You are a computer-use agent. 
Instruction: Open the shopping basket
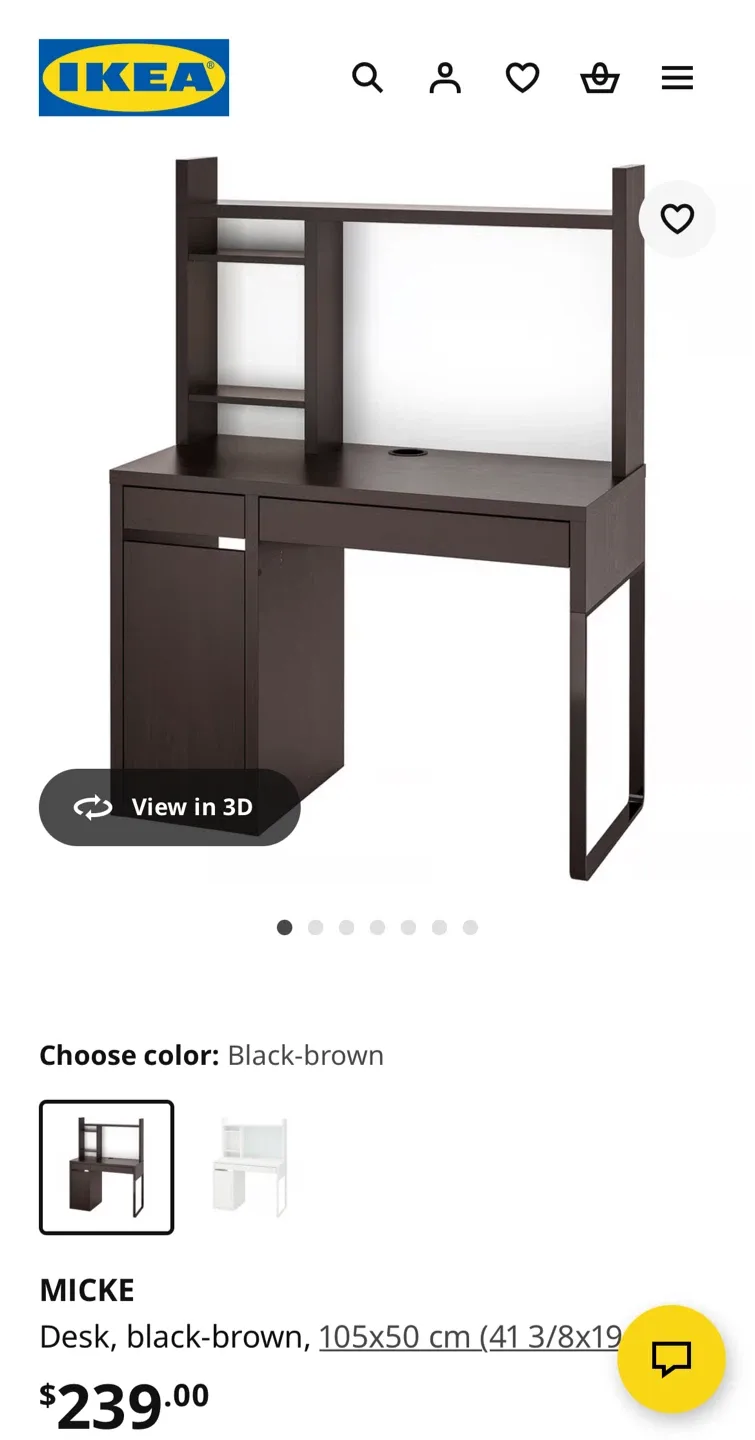(x=600, y=78)
